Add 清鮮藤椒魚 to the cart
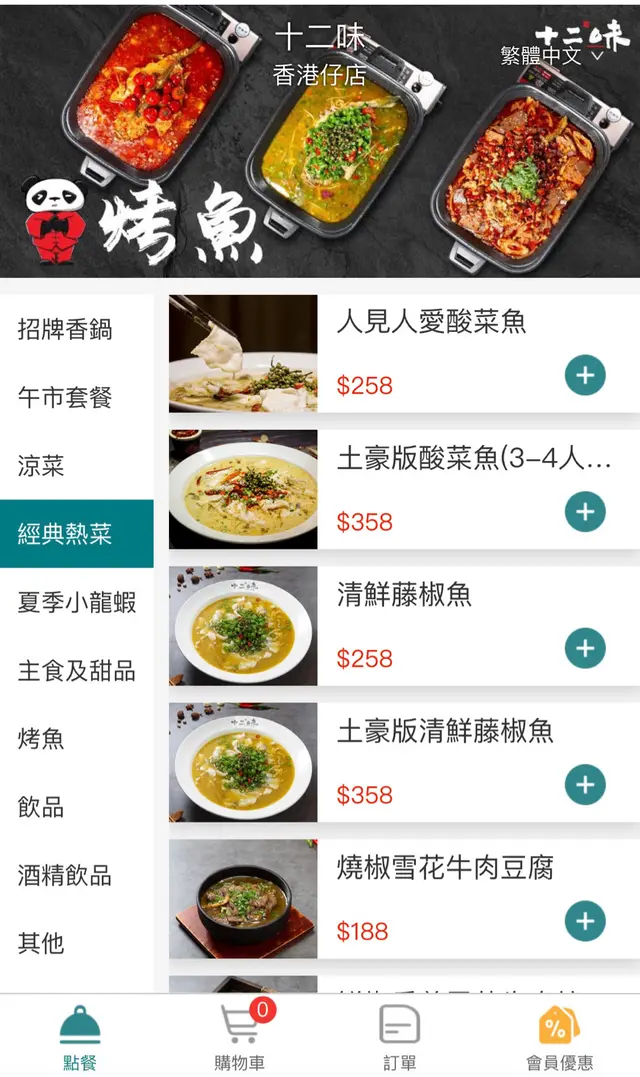Image resolution: width=640 pixels, height=1077 pixels. [x=585, y=648]
